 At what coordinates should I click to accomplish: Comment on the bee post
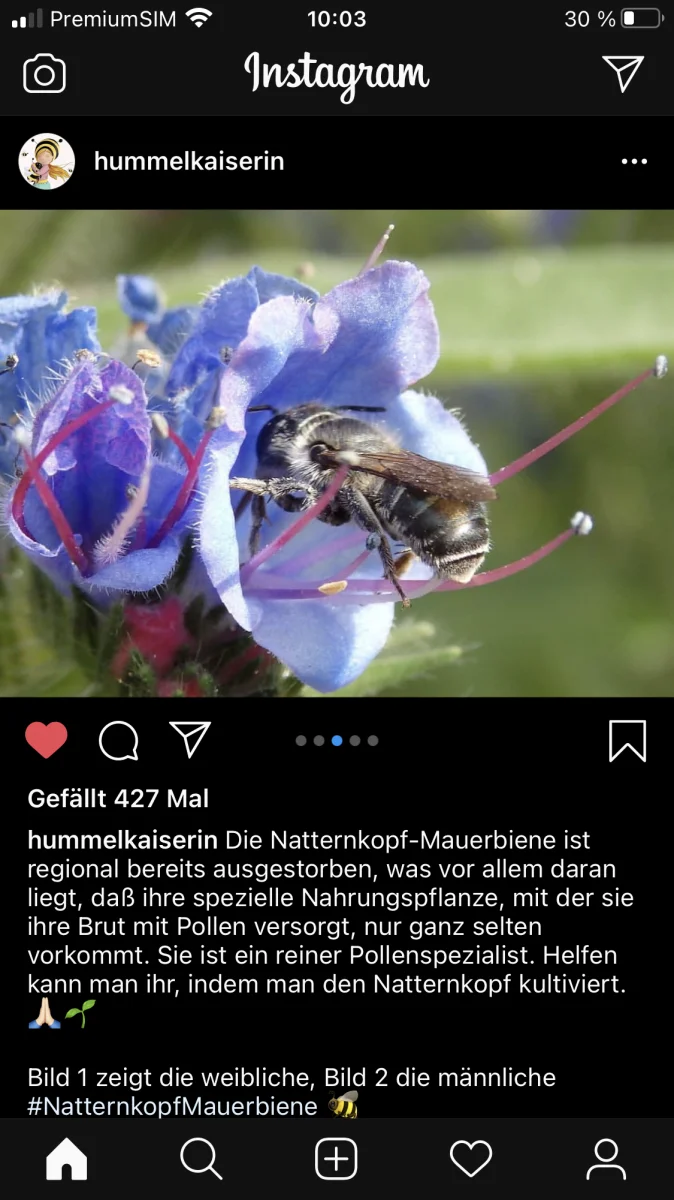[x=119, y=741]
